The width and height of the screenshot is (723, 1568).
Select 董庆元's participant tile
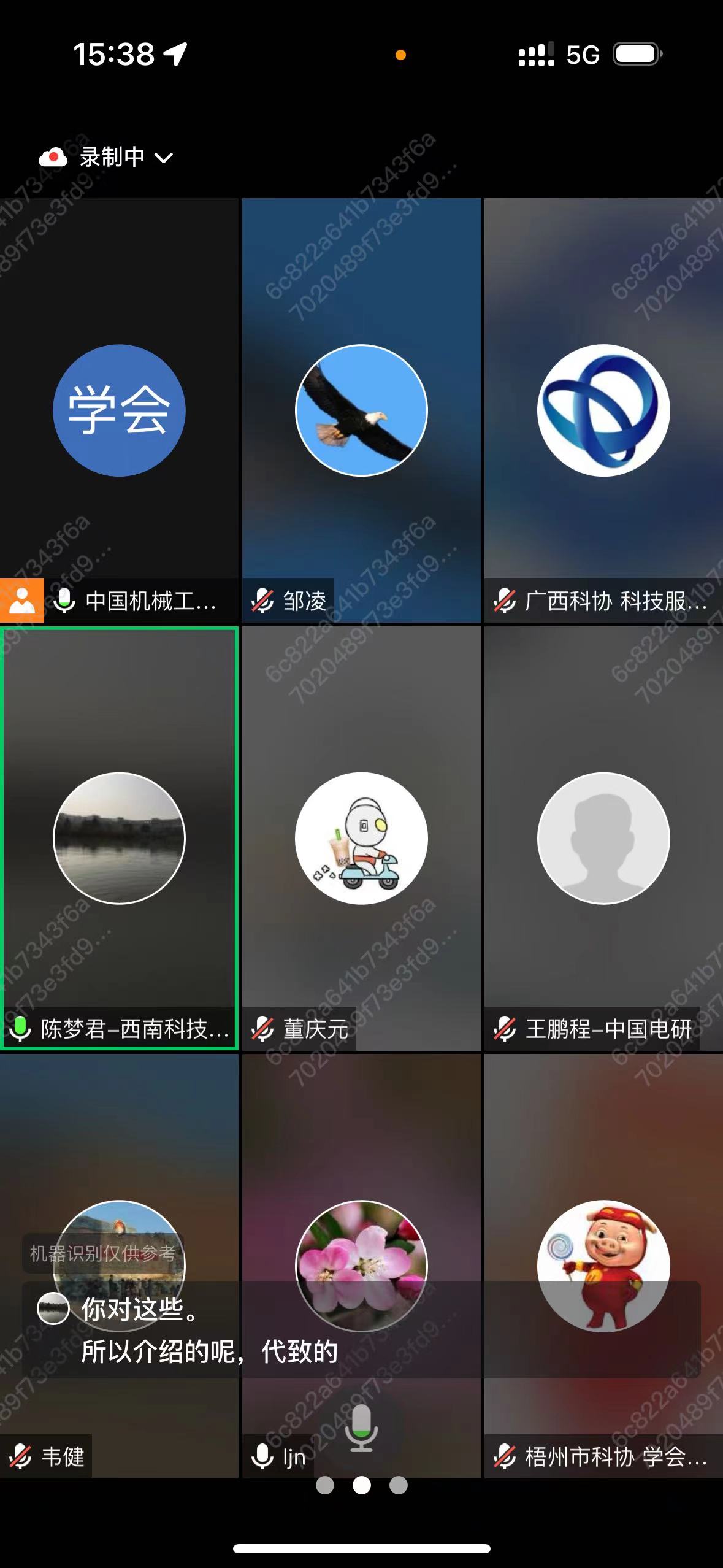(361, 838)
